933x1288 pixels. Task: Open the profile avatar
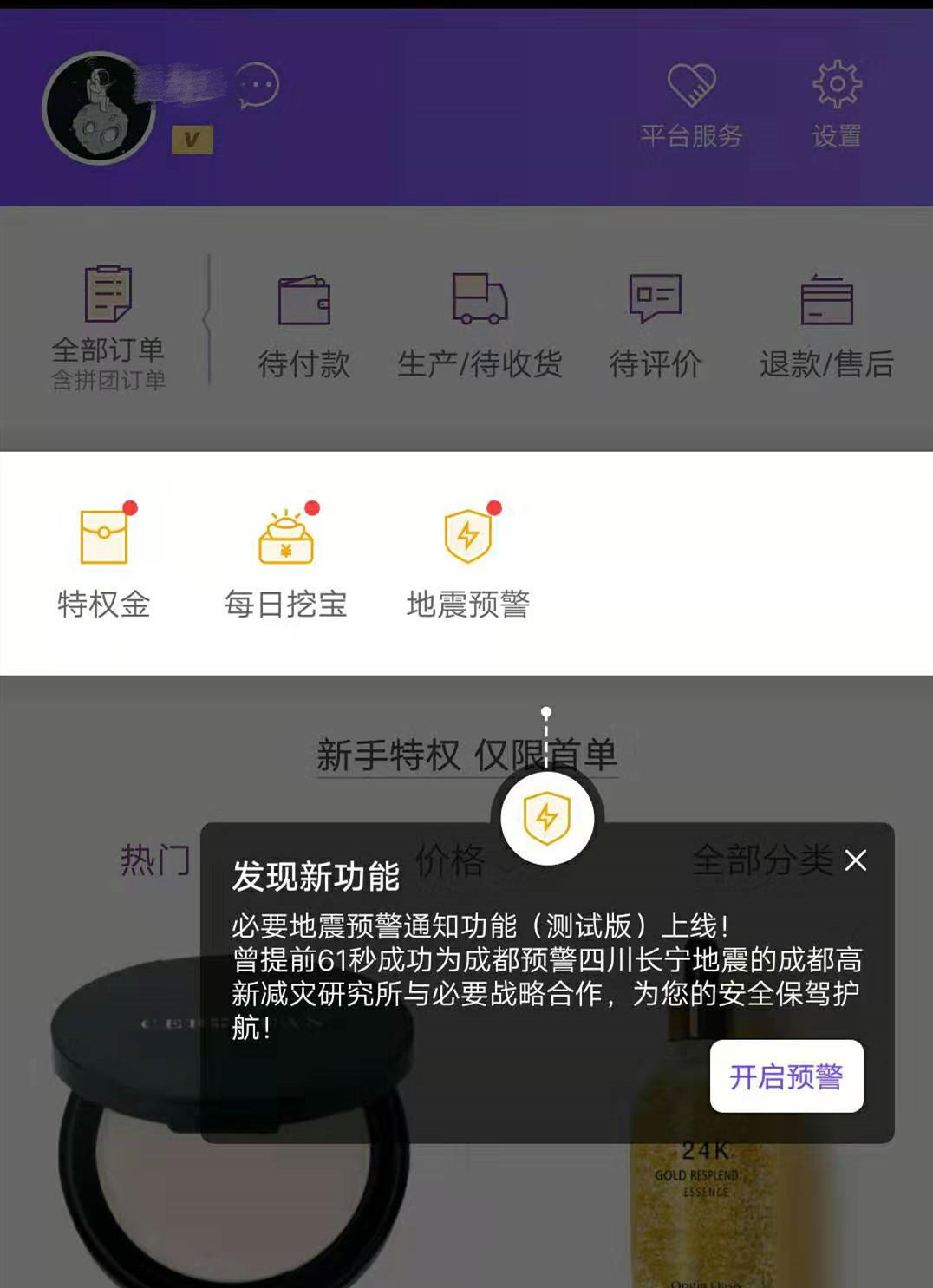(100, 108)
